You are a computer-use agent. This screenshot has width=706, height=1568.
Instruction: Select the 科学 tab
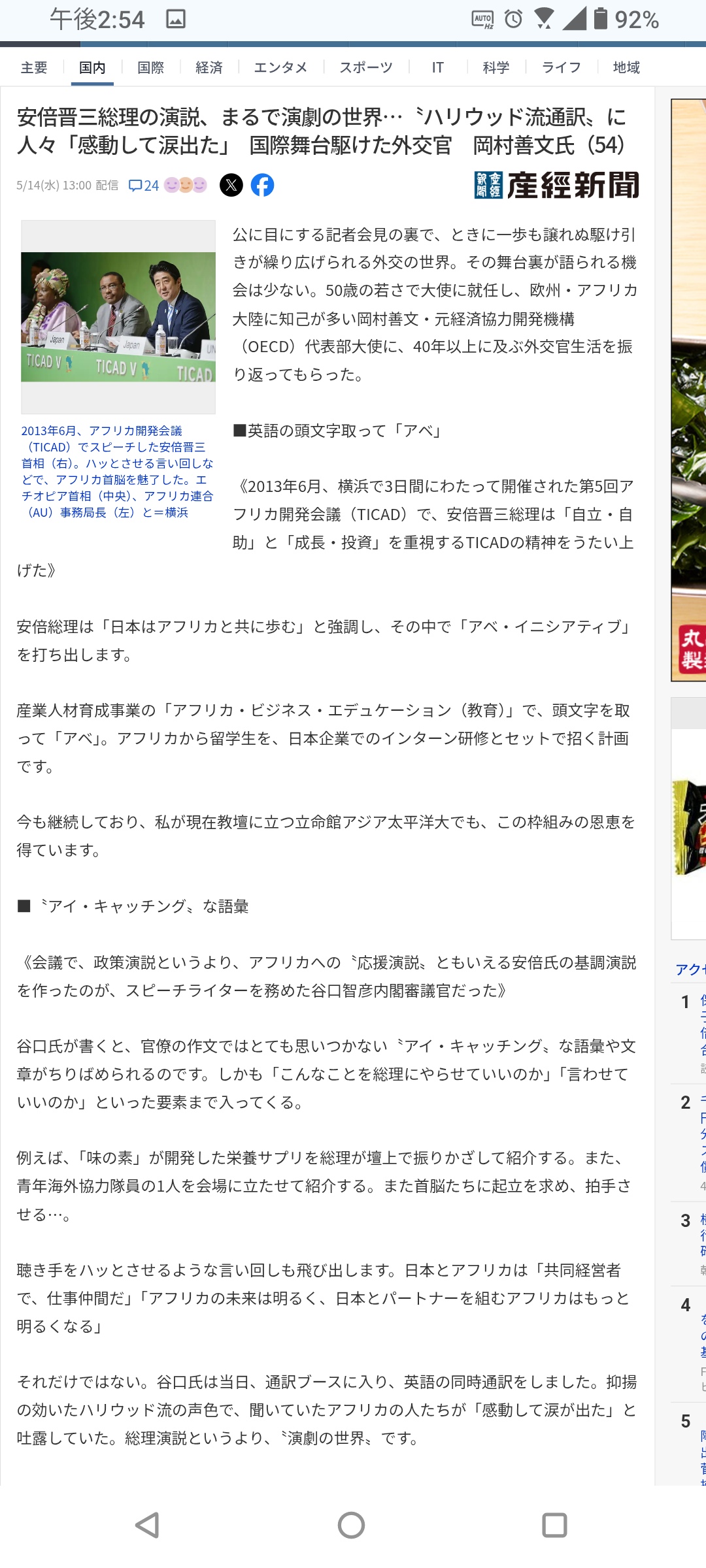click(x=496, y=67)
